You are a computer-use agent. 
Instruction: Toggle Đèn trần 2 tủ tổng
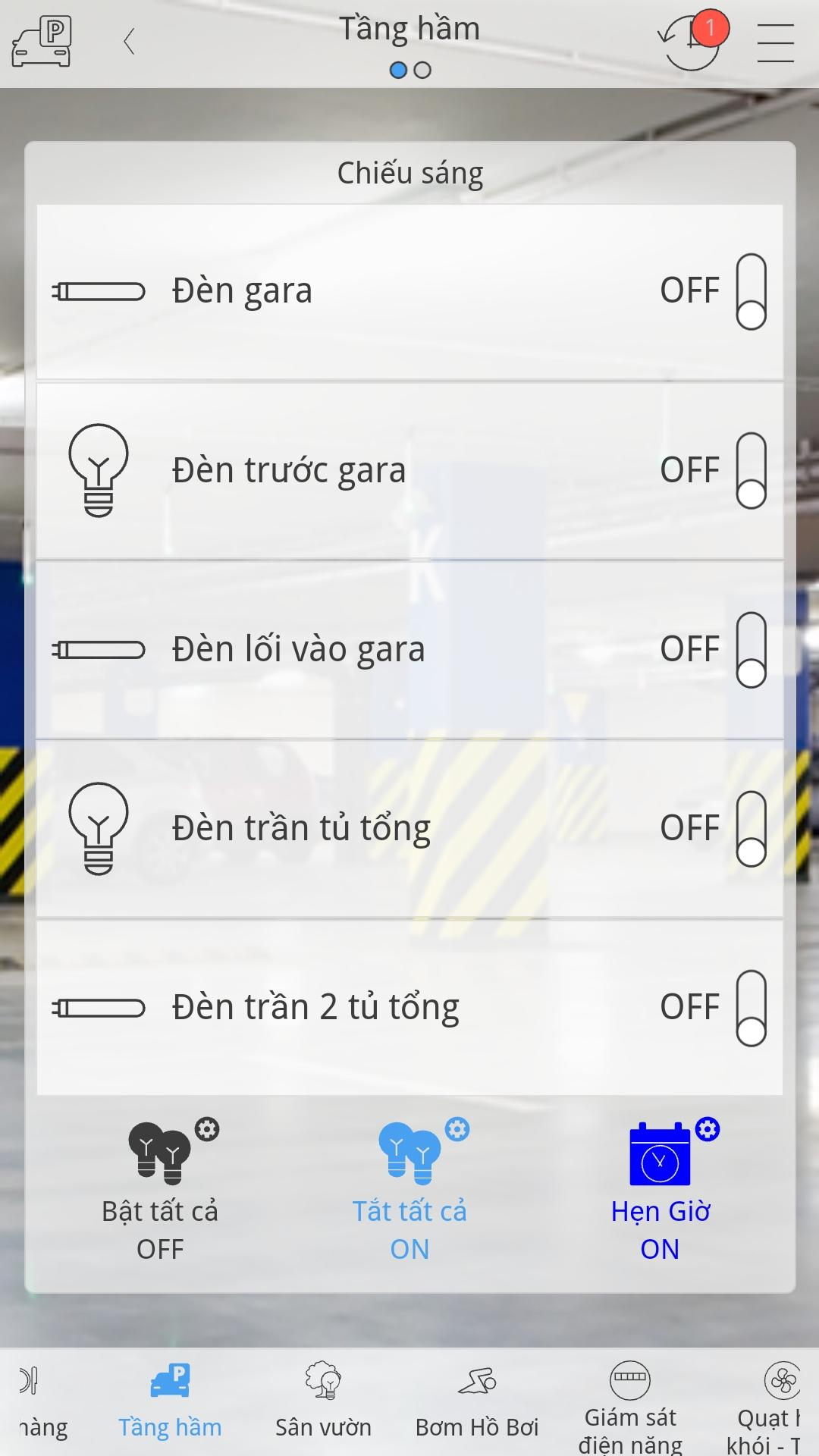point(751,1007)
